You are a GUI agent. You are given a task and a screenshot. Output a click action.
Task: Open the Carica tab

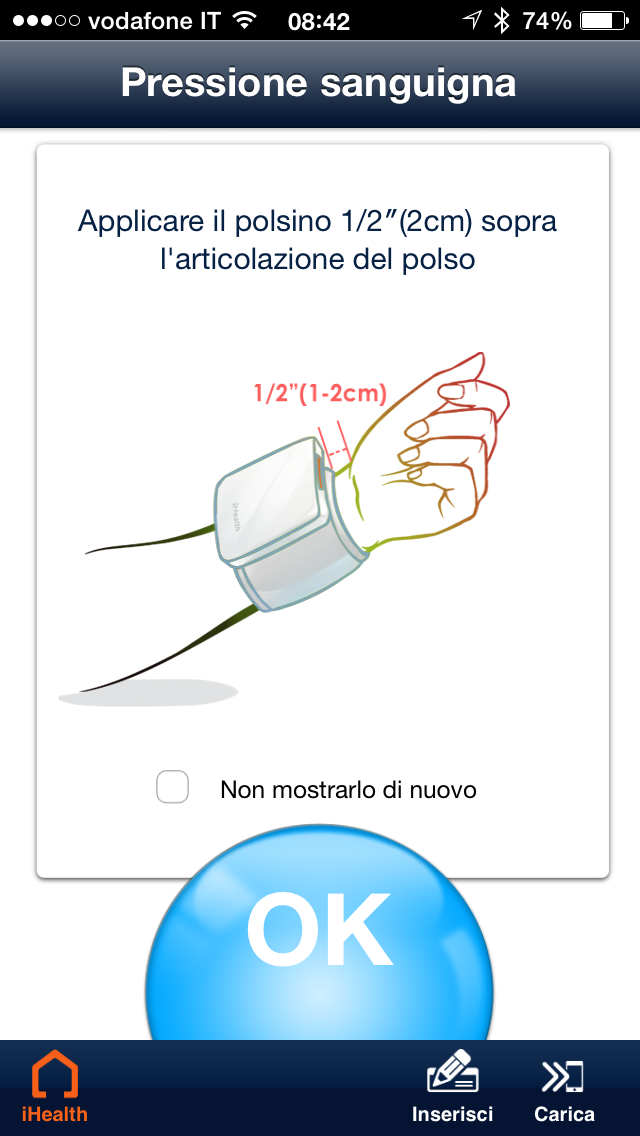pyautogui.click(x=564, y=1088)
